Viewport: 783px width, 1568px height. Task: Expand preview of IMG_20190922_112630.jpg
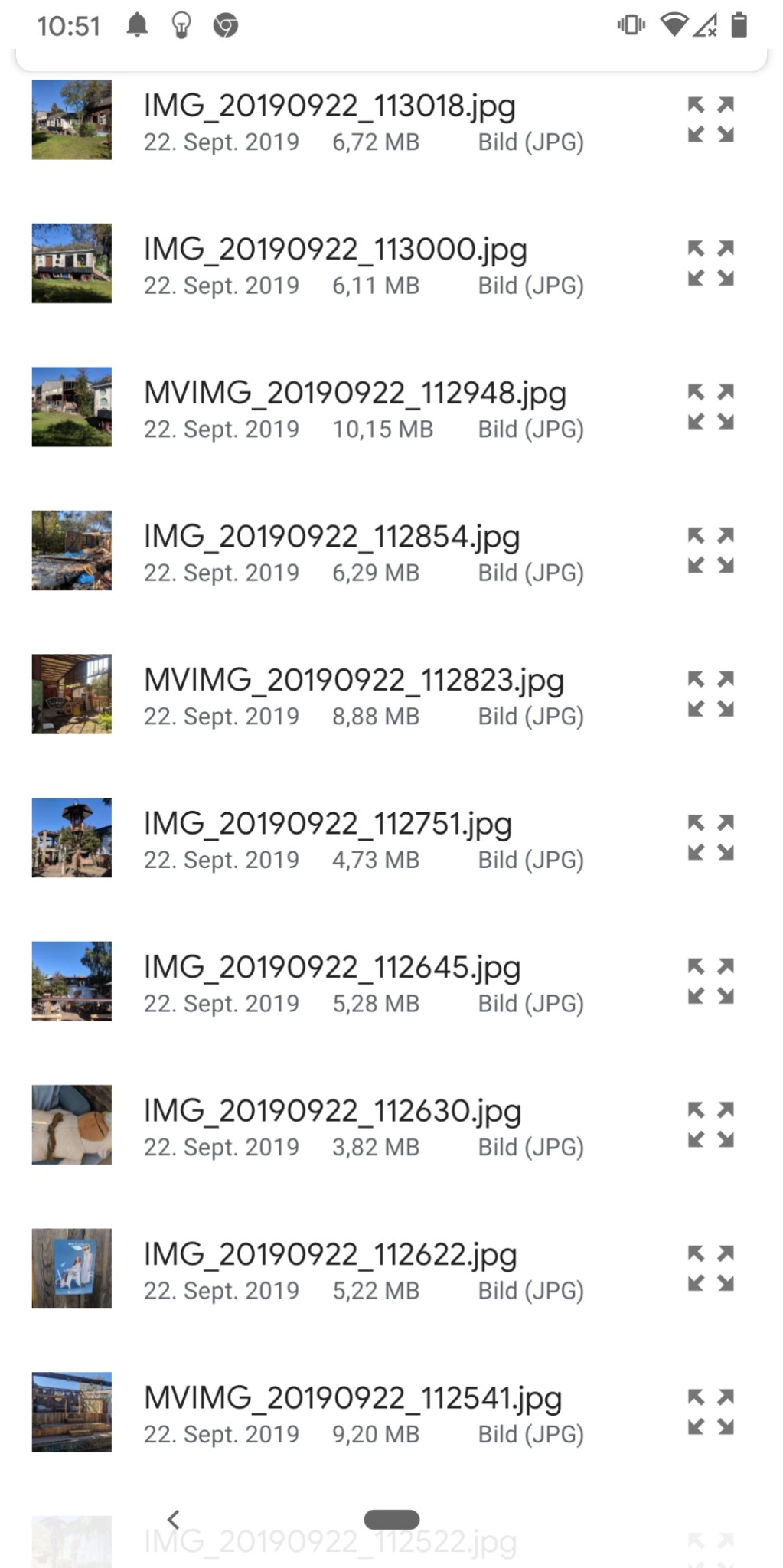coord(710,1125)
